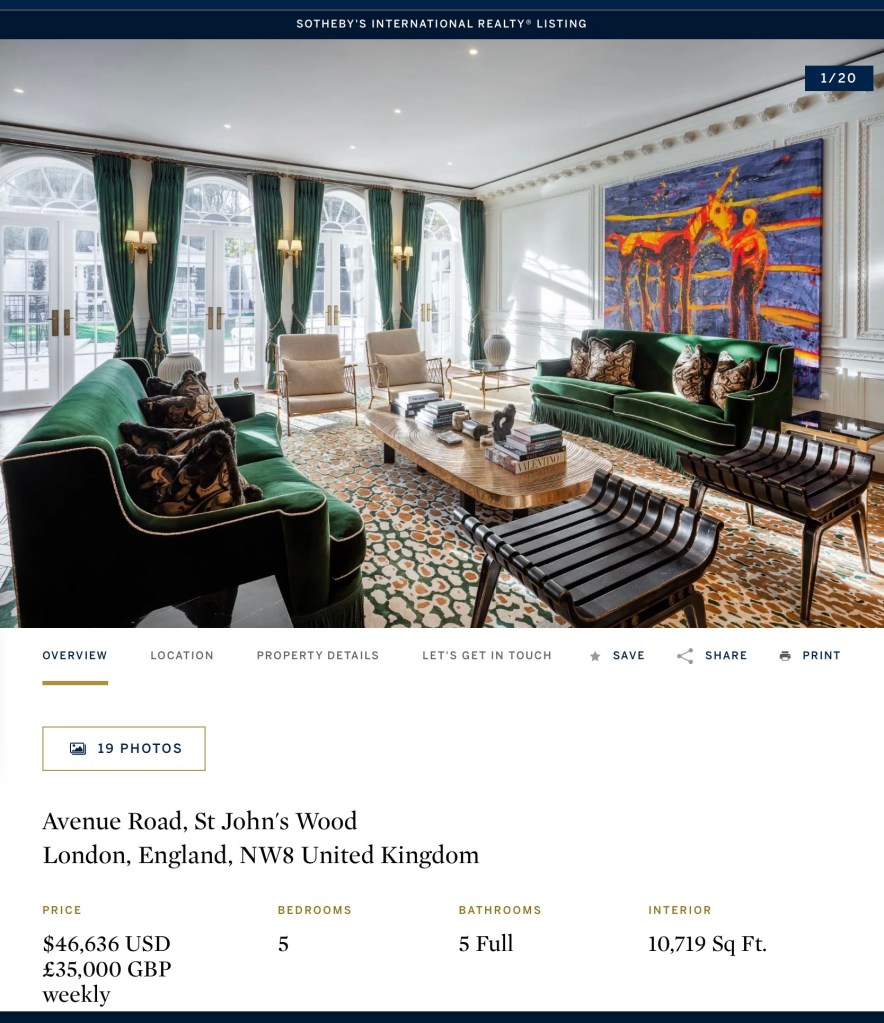Open the main living room photo

click(x=442, y=333)
